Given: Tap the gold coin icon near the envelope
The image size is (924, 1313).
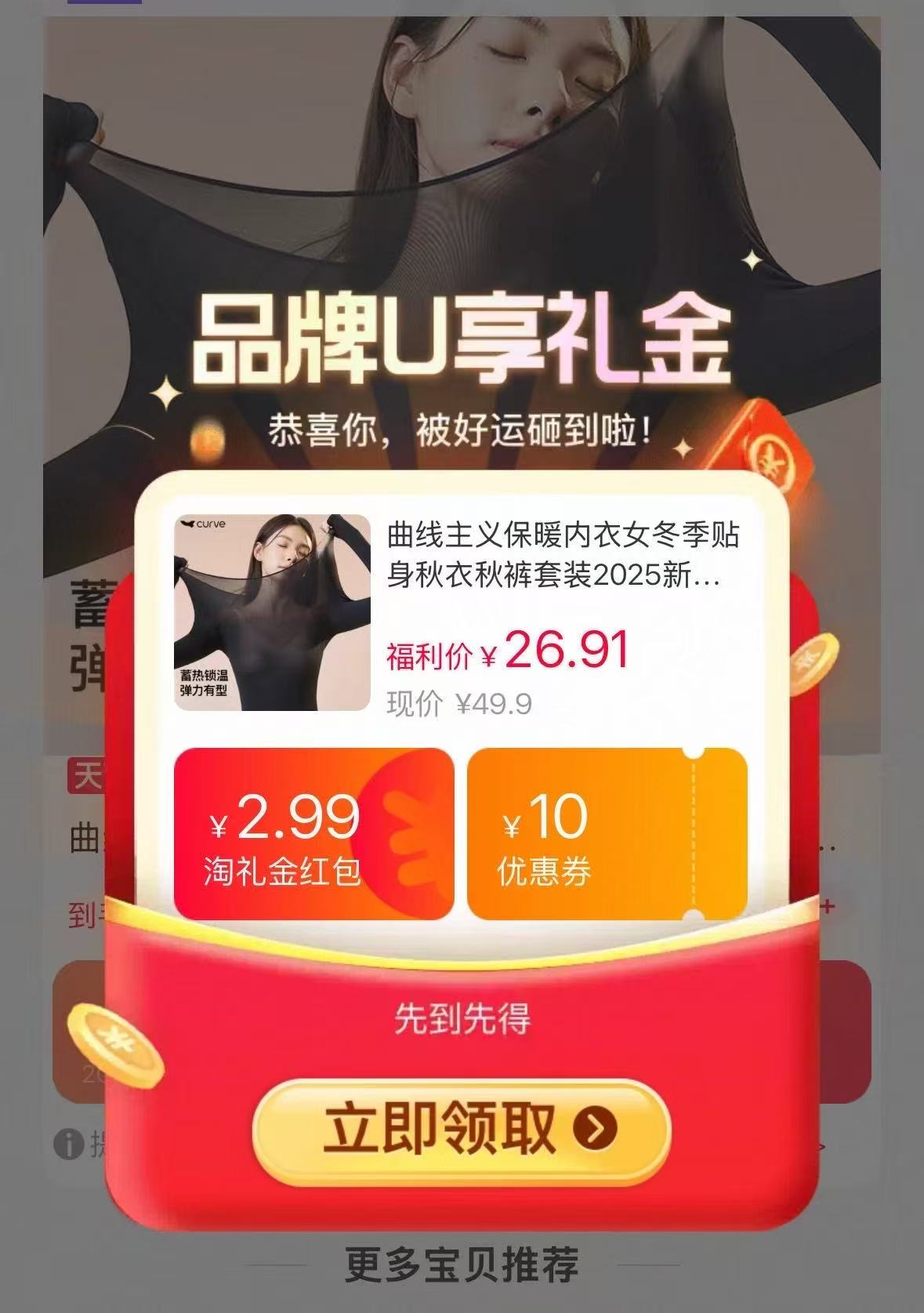Looking at the screenshot, I should [112, 1043].
